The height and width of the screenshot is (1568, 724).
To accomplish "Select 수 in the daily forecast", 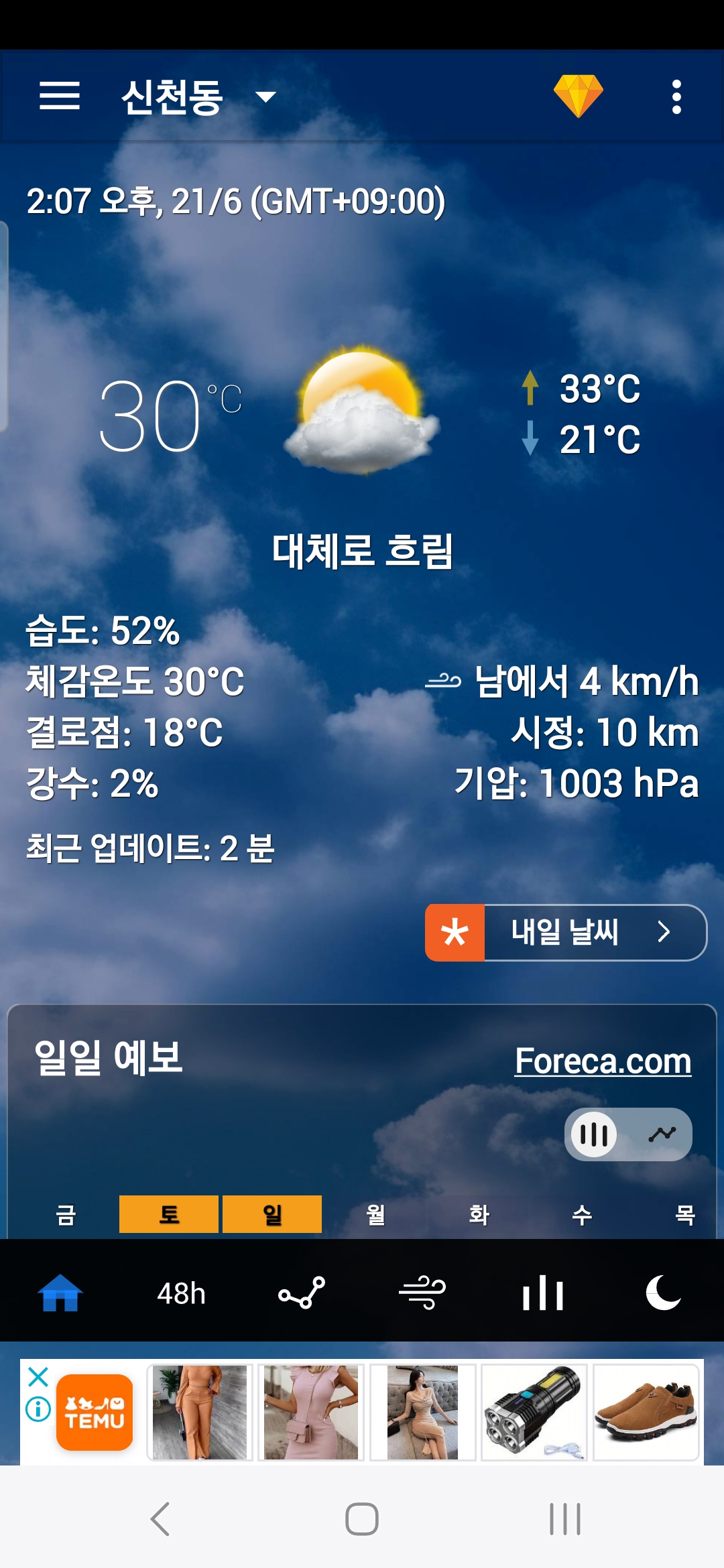I will pos(582,1214).
